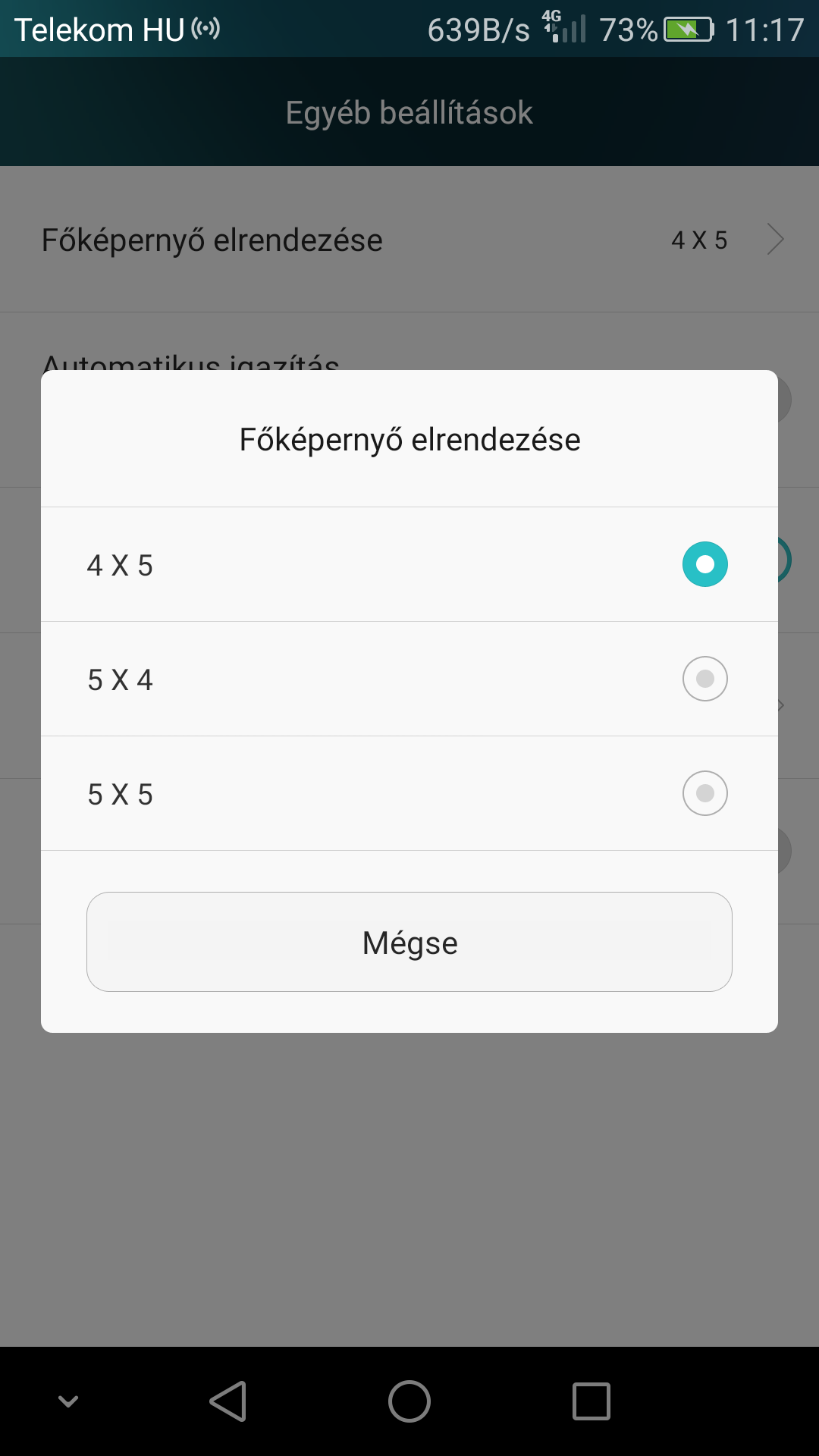Open the recent apps overview
The image size is (819, 1456).
click(591, 1401)
